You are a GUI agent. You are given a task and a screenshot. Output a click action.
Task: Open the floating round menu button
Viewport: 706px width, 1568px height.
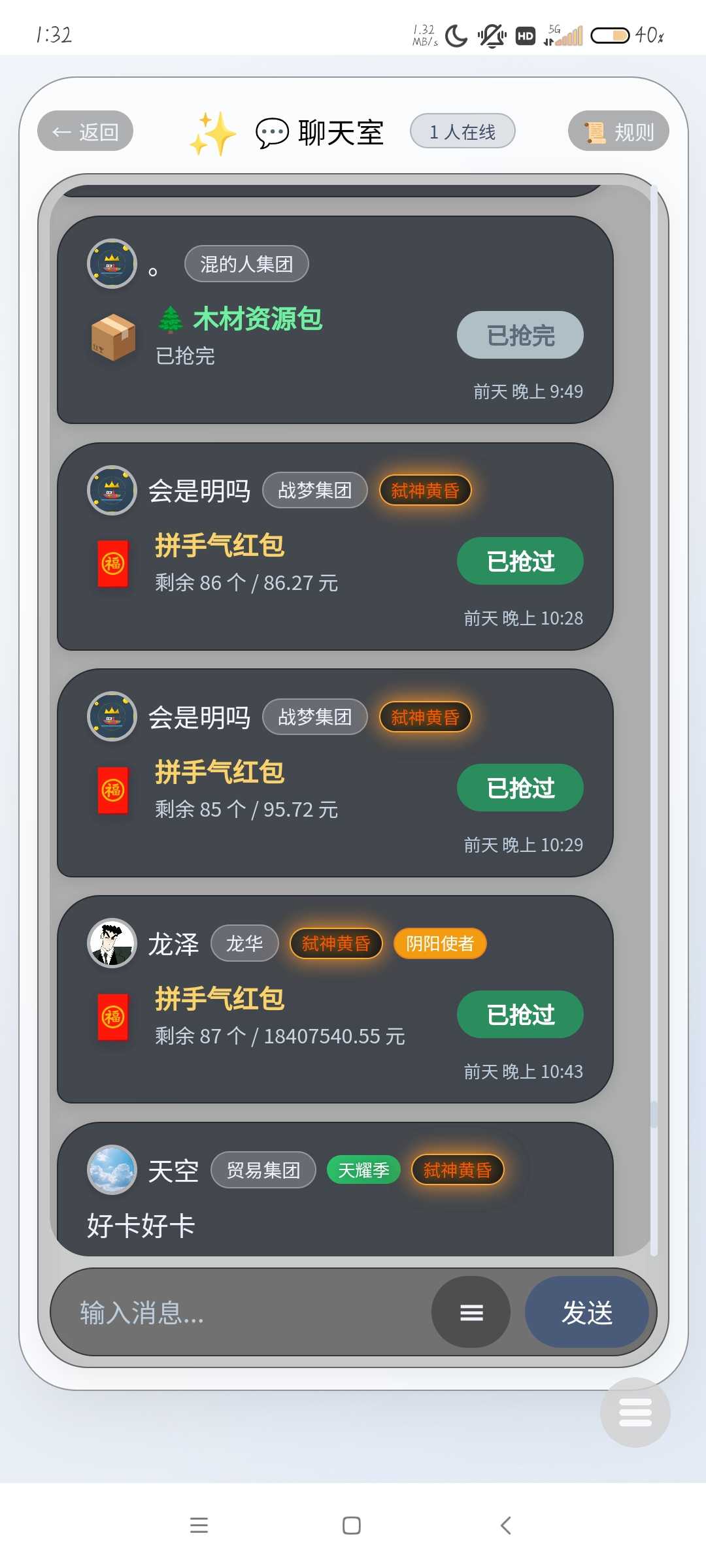[x=635, y=1412]
